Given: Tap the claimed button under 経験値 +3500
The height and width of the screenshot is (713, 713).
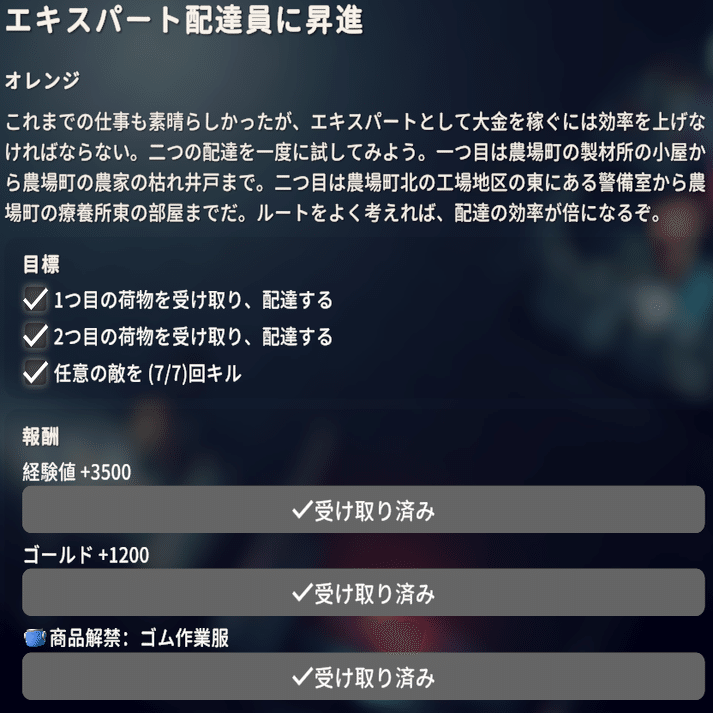Looking at the screenshot, I should (x=364, y=510).
